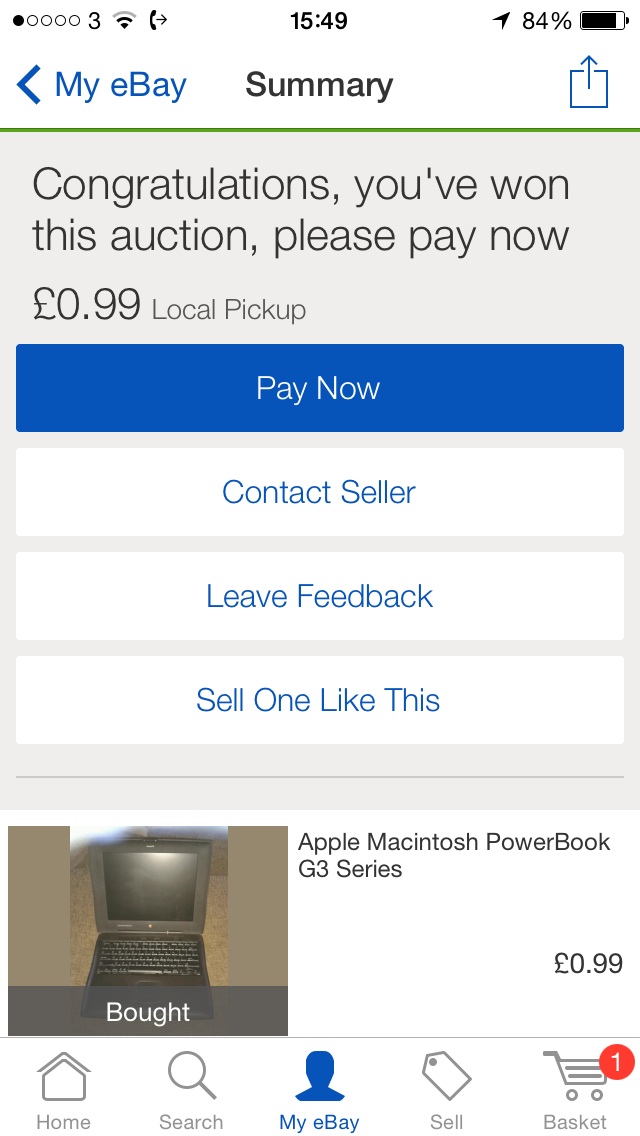
Task: Open the Search tab
Action: [191, 1091]
